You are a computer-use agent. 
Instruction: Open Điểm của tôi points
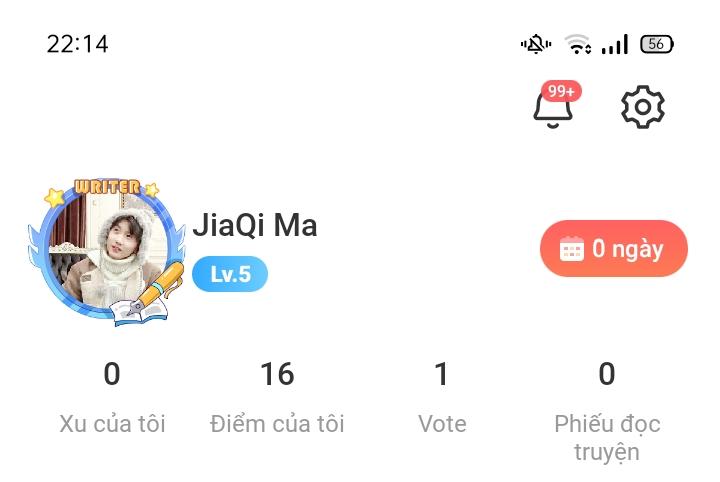[x=277, y=398]
